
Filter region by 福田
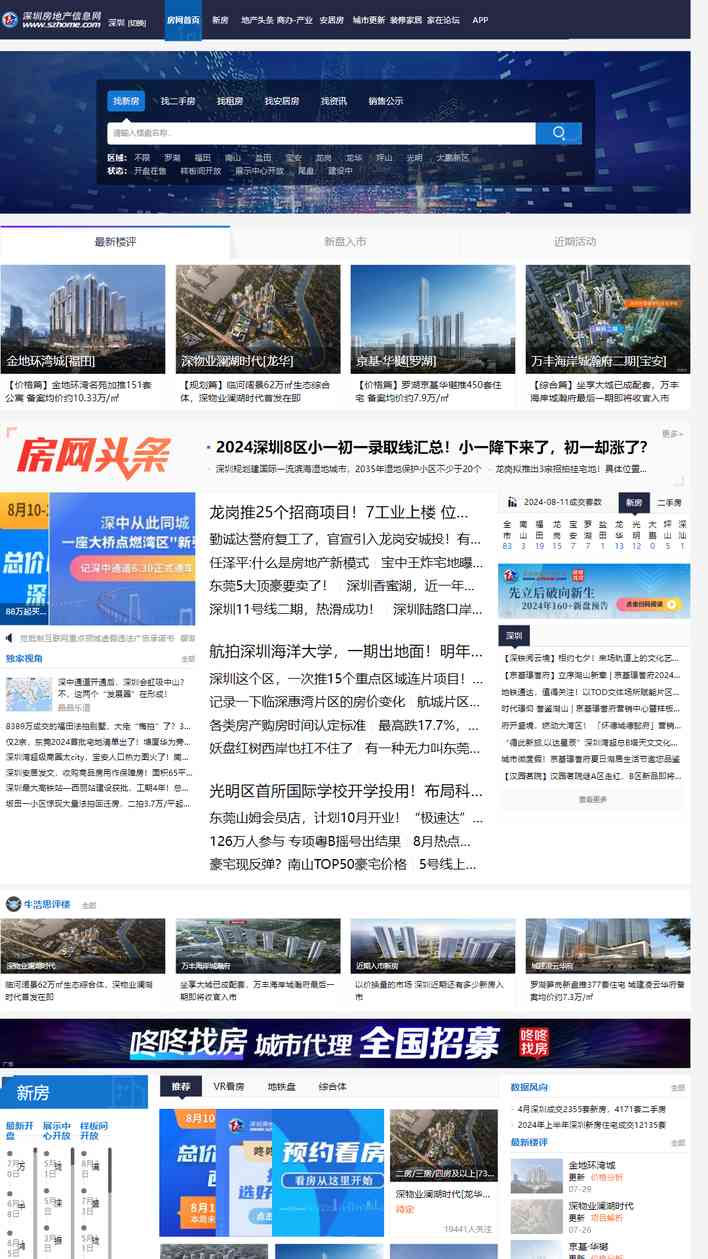click(203, 158)
